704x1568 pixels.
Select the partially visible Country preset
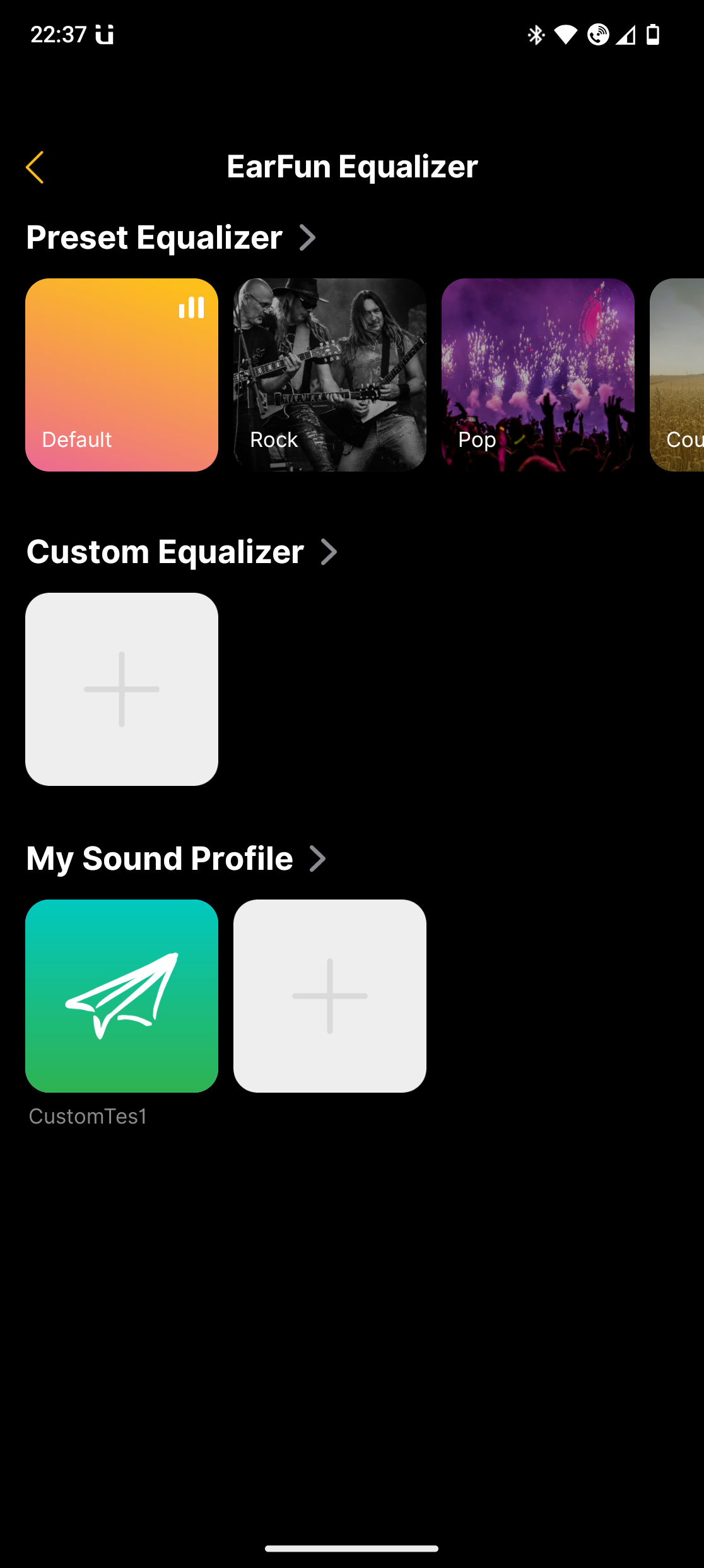pos(678,375)
